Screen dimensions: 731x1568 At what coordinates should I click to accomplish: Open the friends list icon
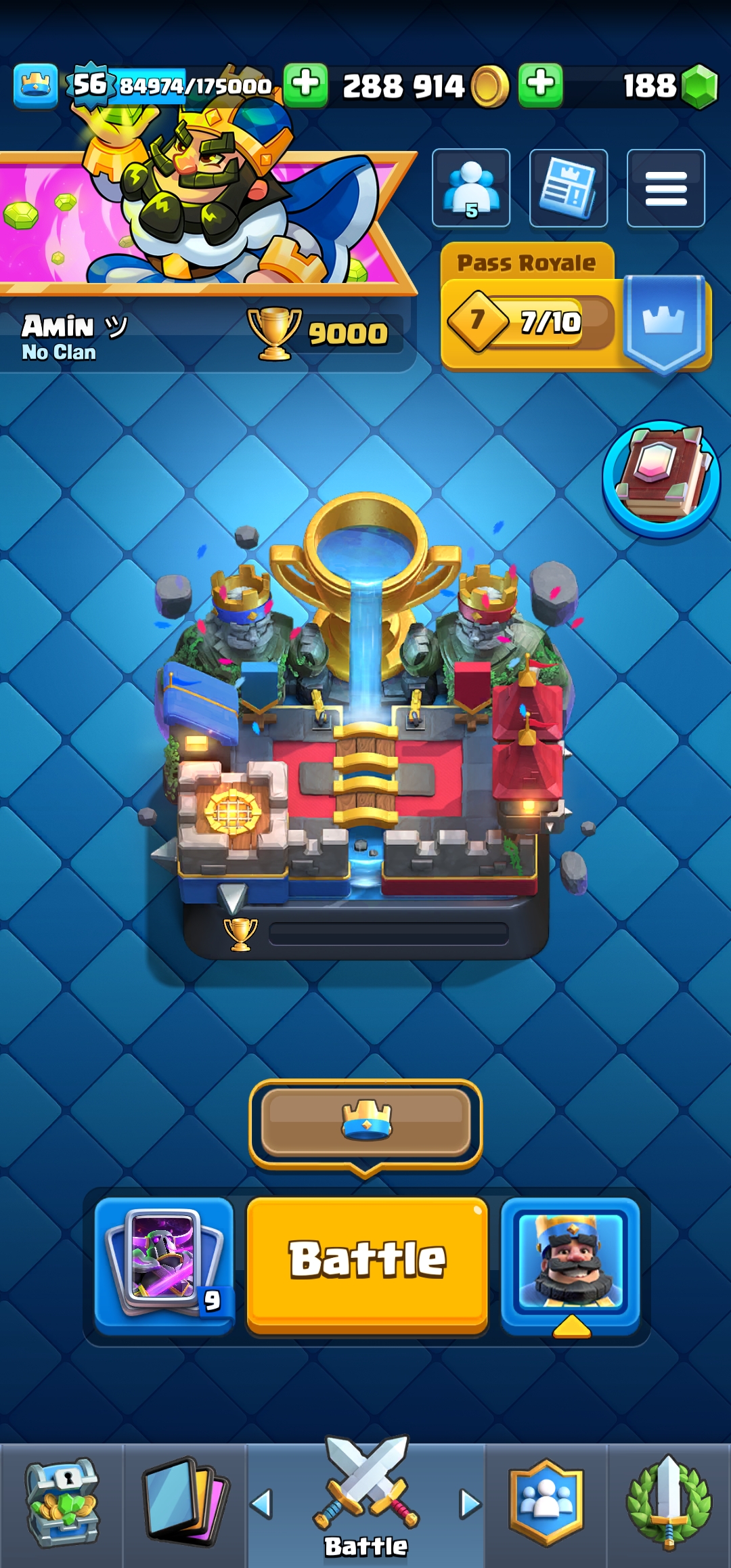(471, 188)
